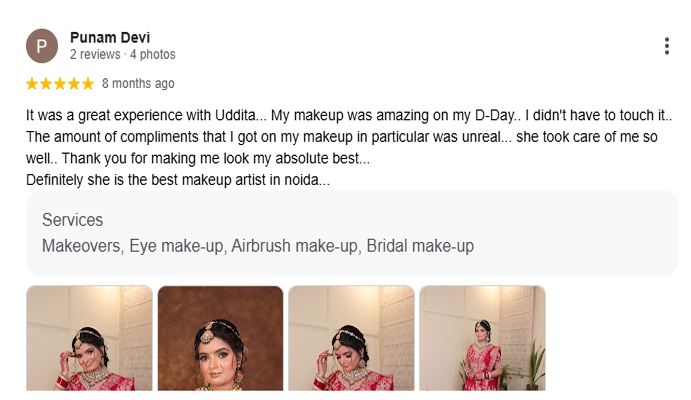Open the close-up photo with brown background
Screen dimensions: 691x400
pyautogui.click(x=220, y=338)
